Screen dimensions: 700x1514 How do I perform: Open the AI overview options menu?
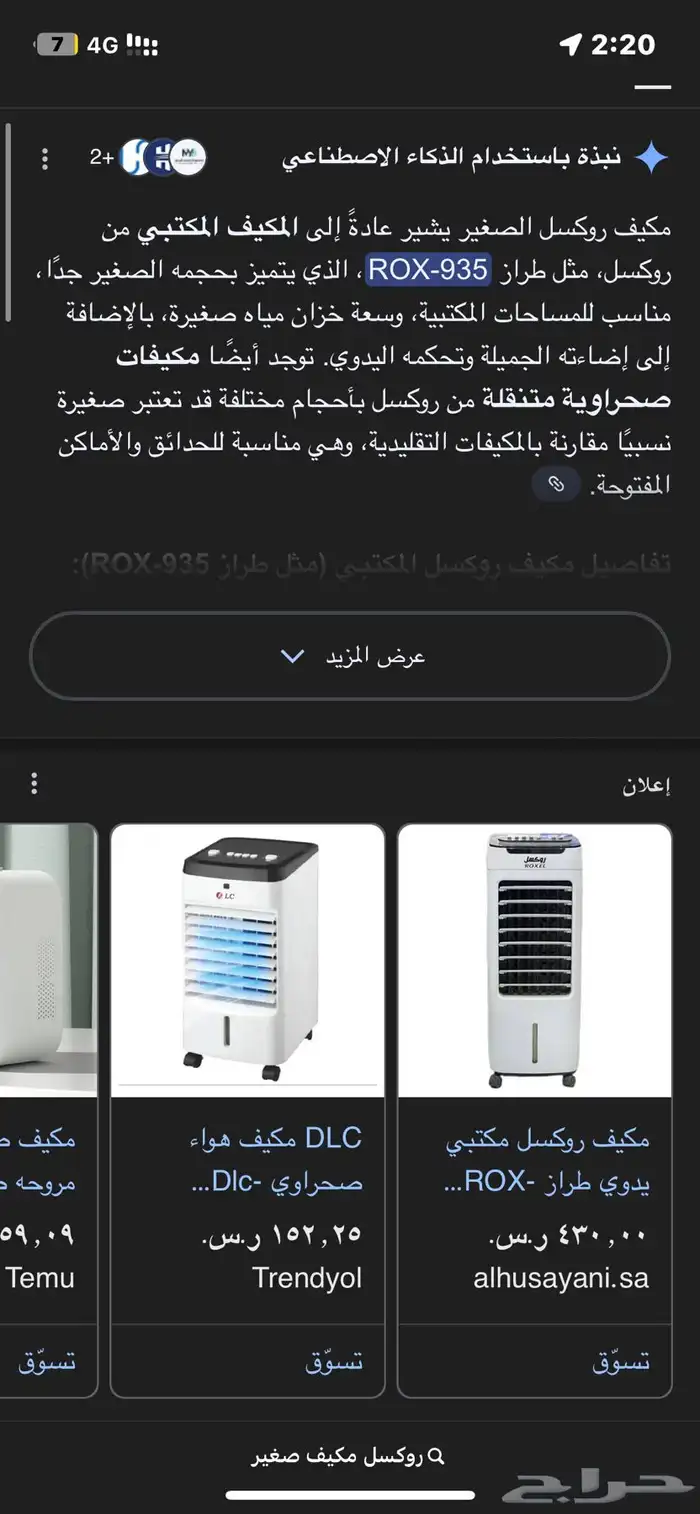tap(44, 159)
